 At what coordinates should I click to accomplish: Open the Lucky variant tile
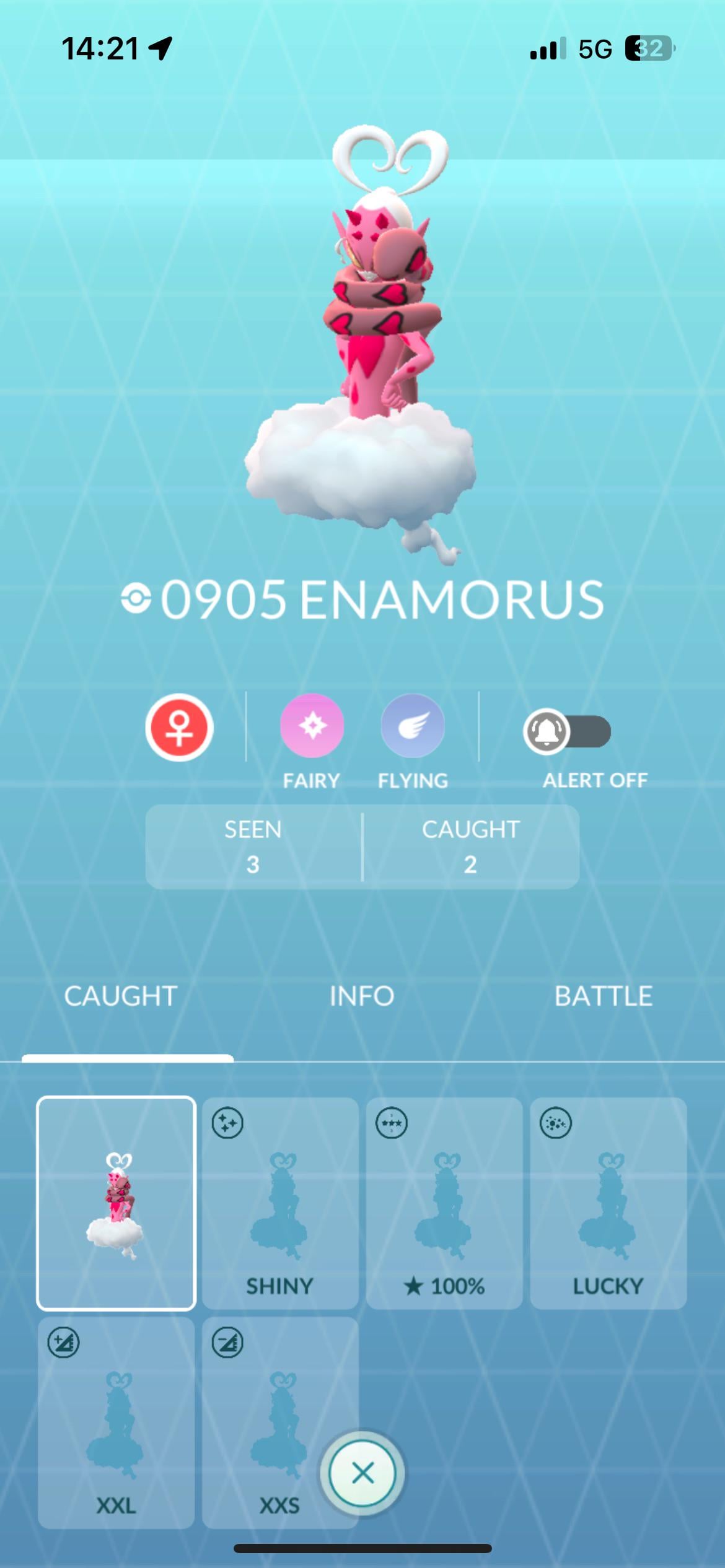[608, 1203]
